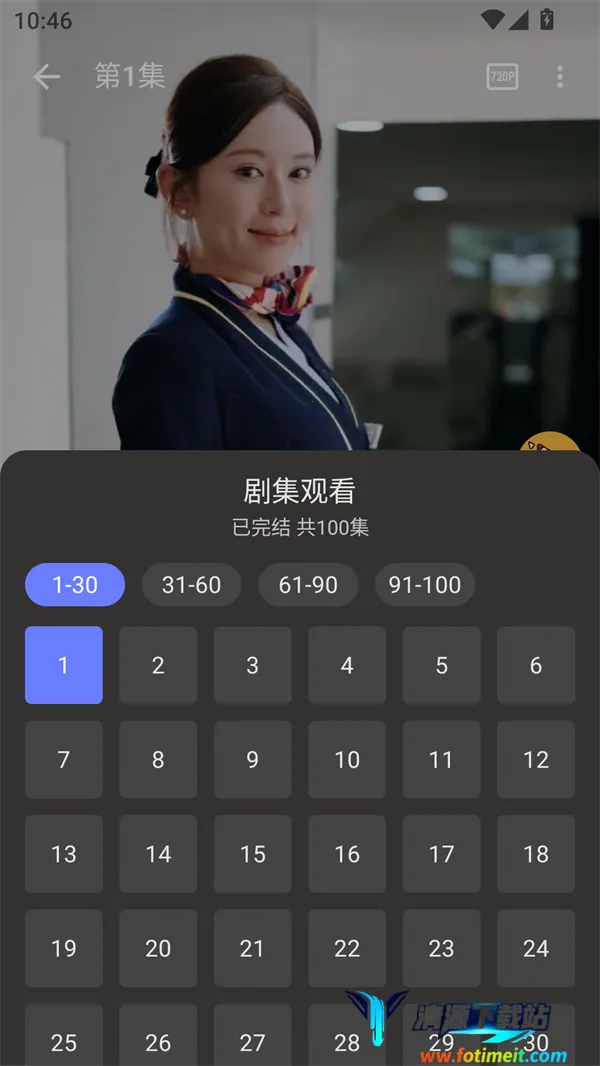
Task: Pick episode 18
Action: pyautogui.click(x=536, y=854)
